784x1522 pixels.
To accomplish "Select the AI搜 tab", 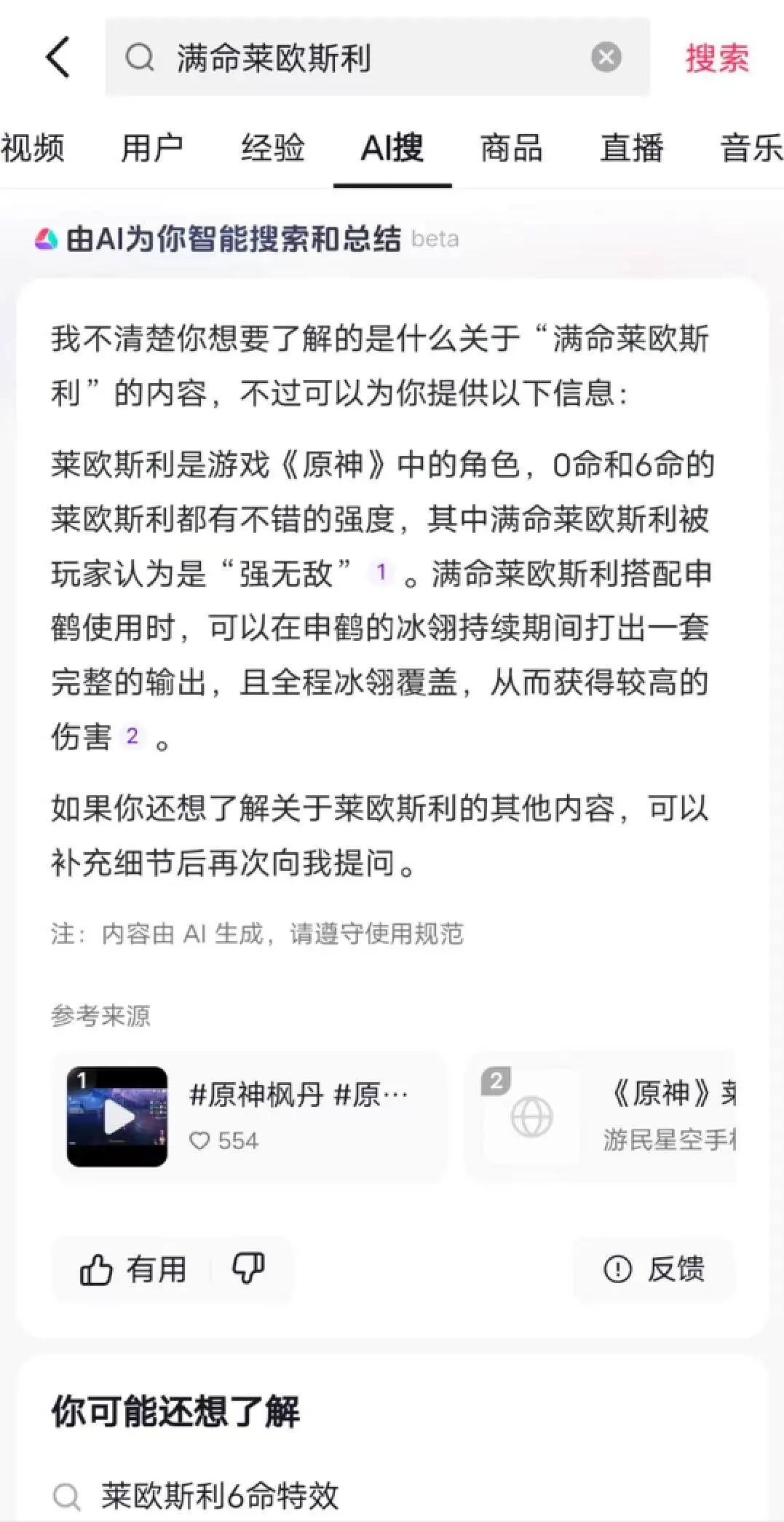I will (392, 149).
